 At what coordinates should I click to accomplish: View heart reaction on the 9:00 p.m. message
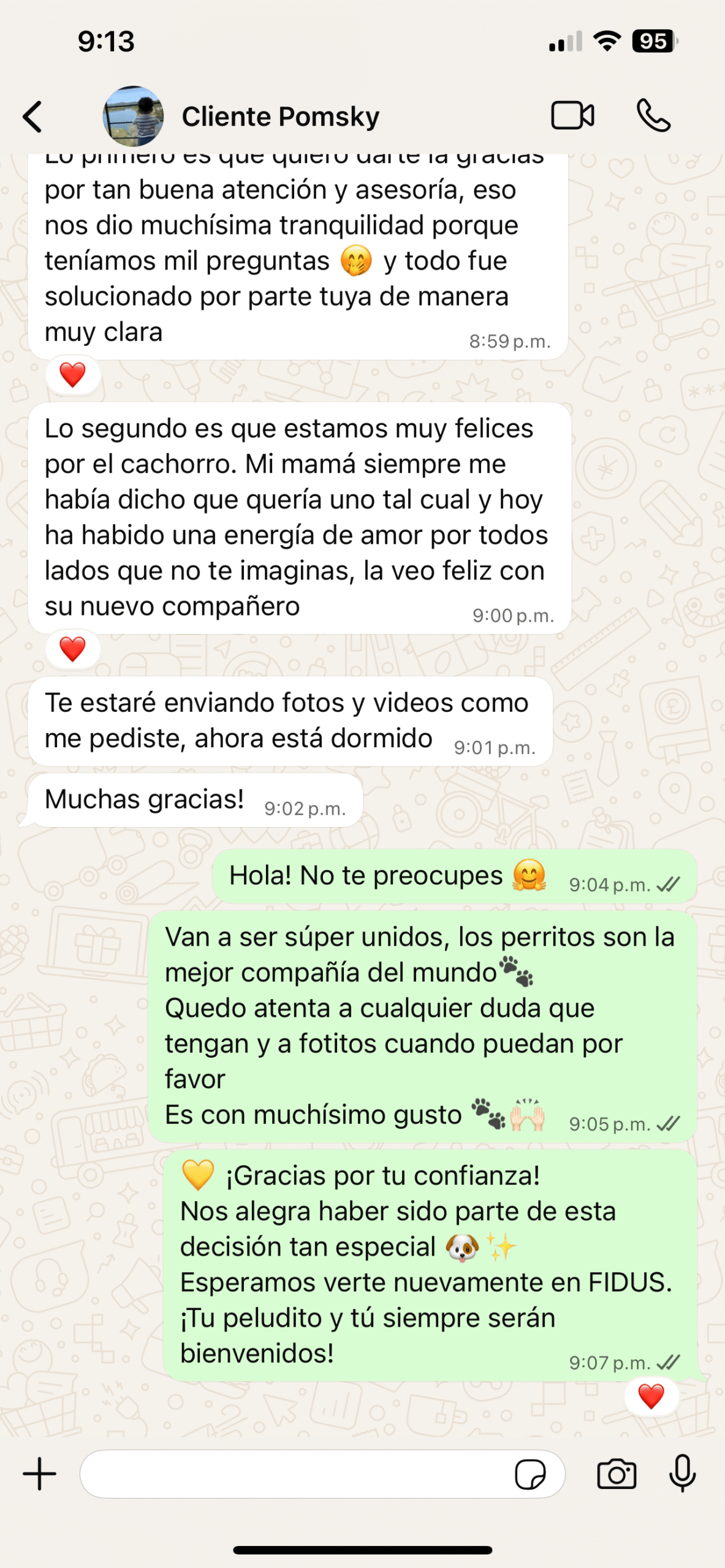72,649
